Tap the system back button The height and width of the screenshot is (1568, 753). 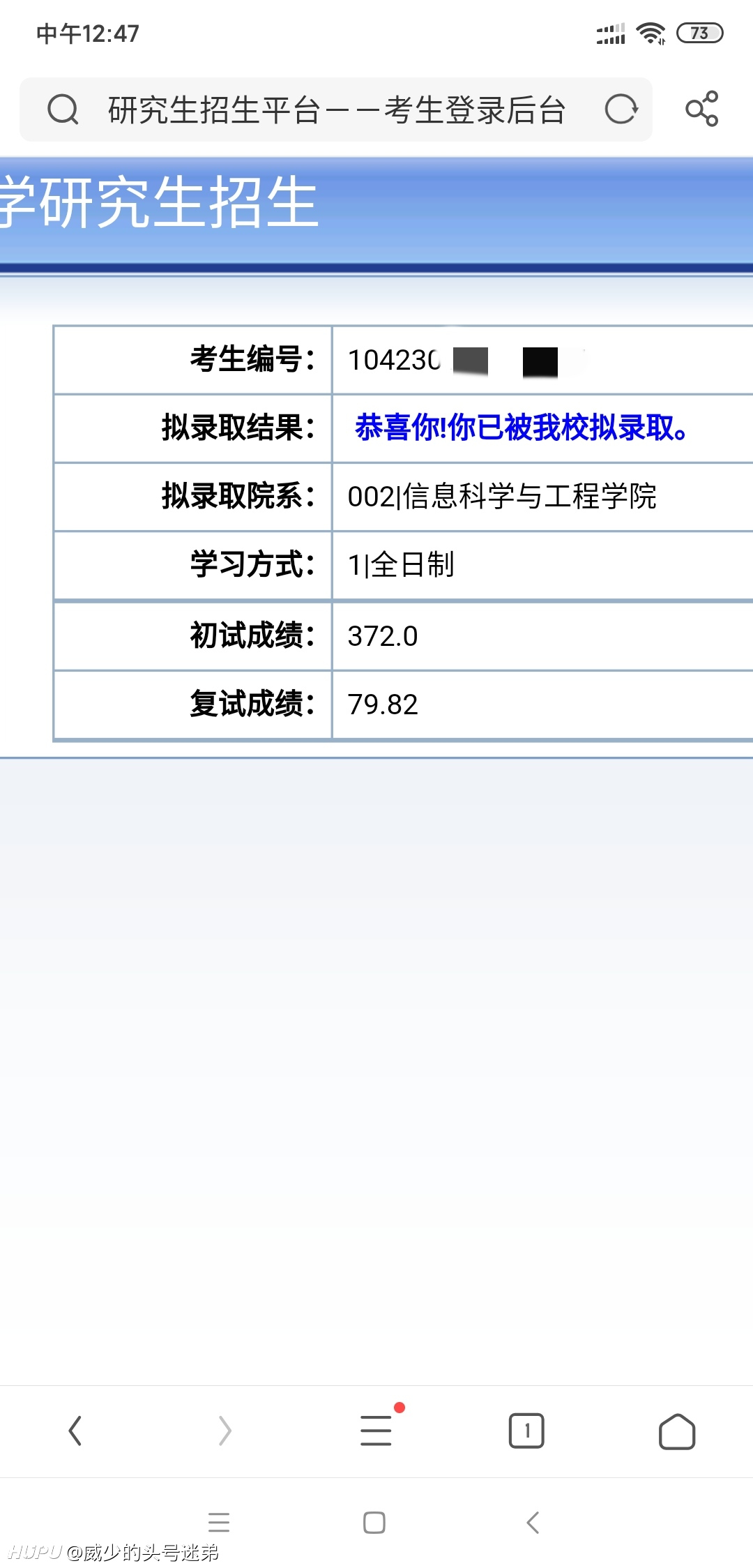pos(533,1523)
